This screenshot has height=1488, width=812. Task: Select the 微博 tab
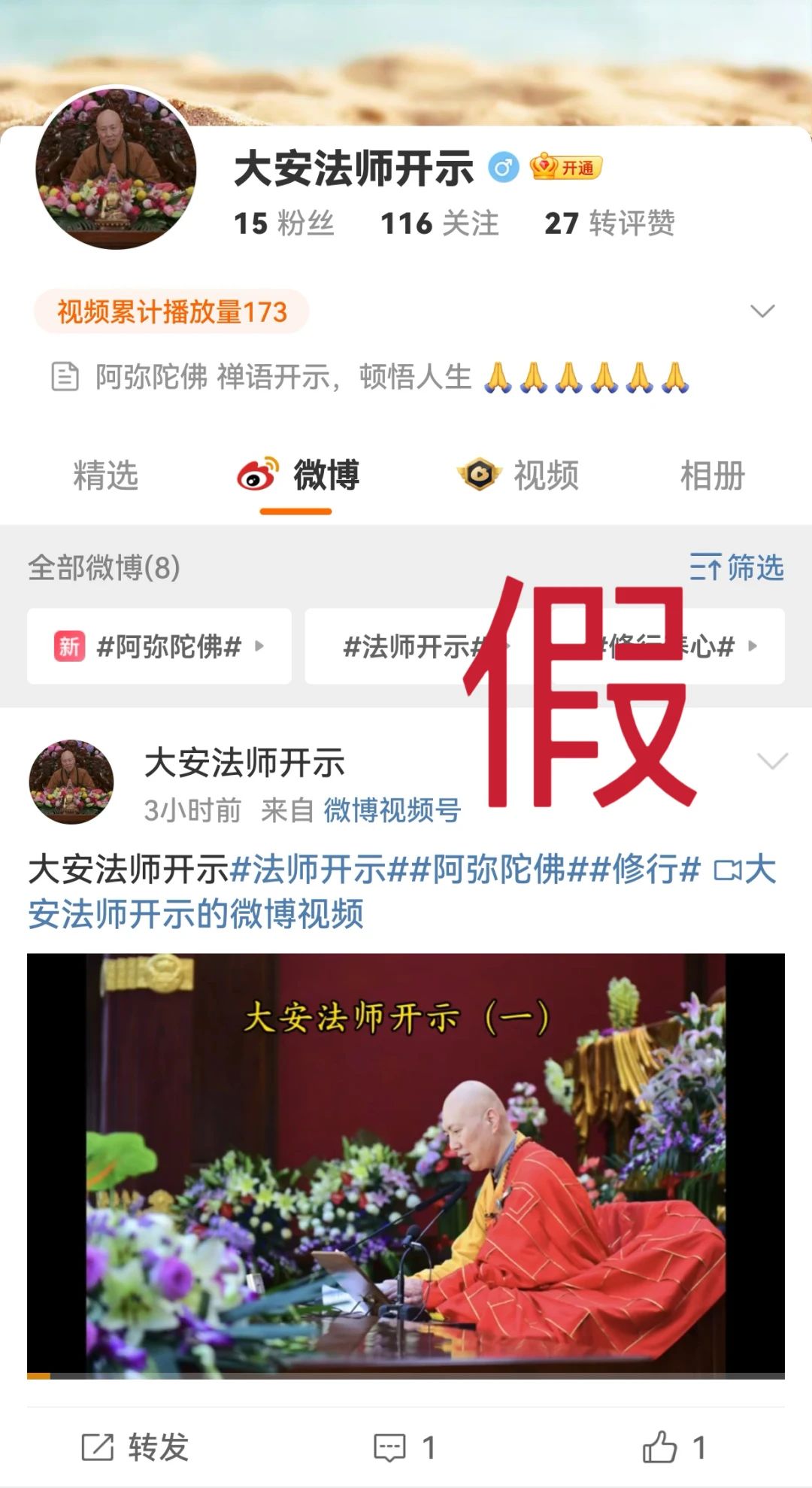point(298,475)
